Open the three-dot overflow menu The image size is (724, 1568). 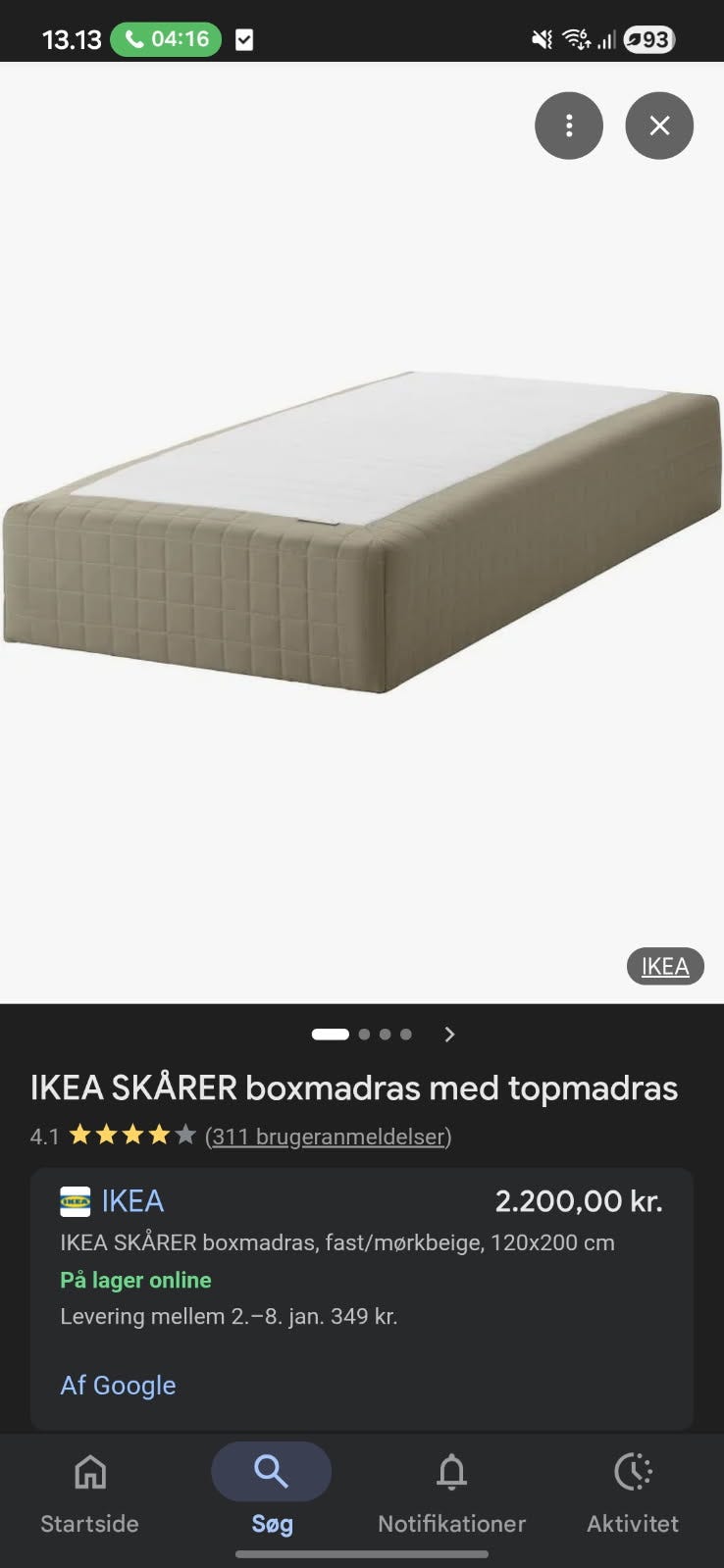[568, 126]
